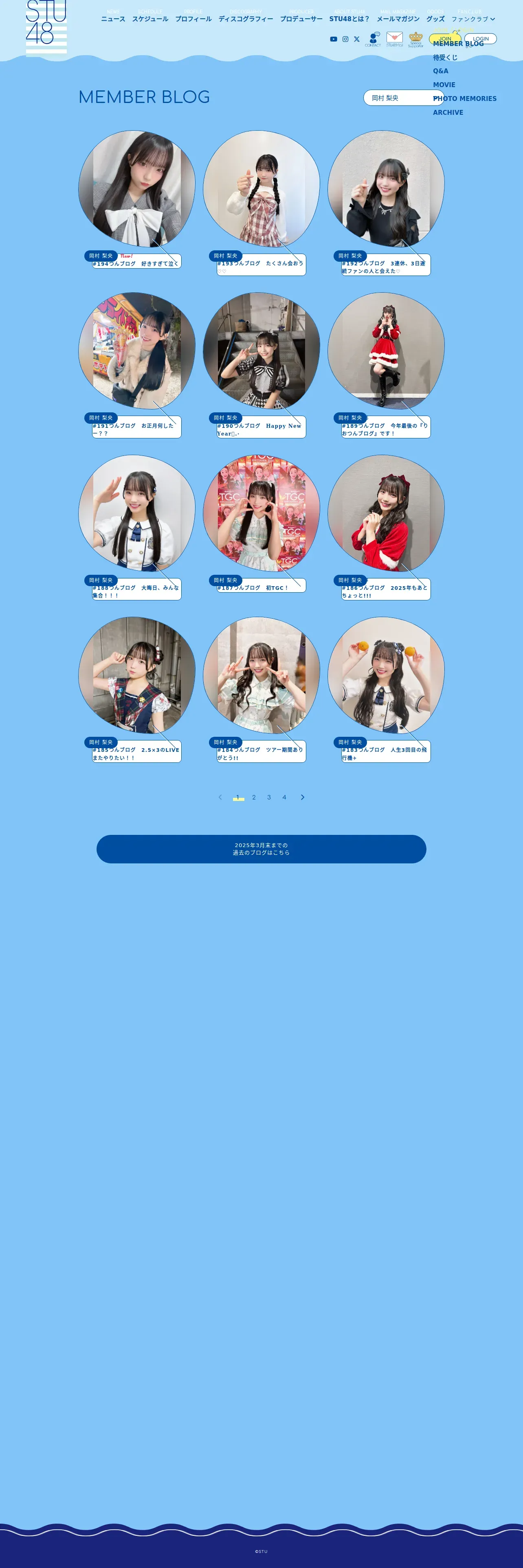Screen dimensions: 523x1568
Task: Open 過去のブログはこちら button
Action: 261,849
